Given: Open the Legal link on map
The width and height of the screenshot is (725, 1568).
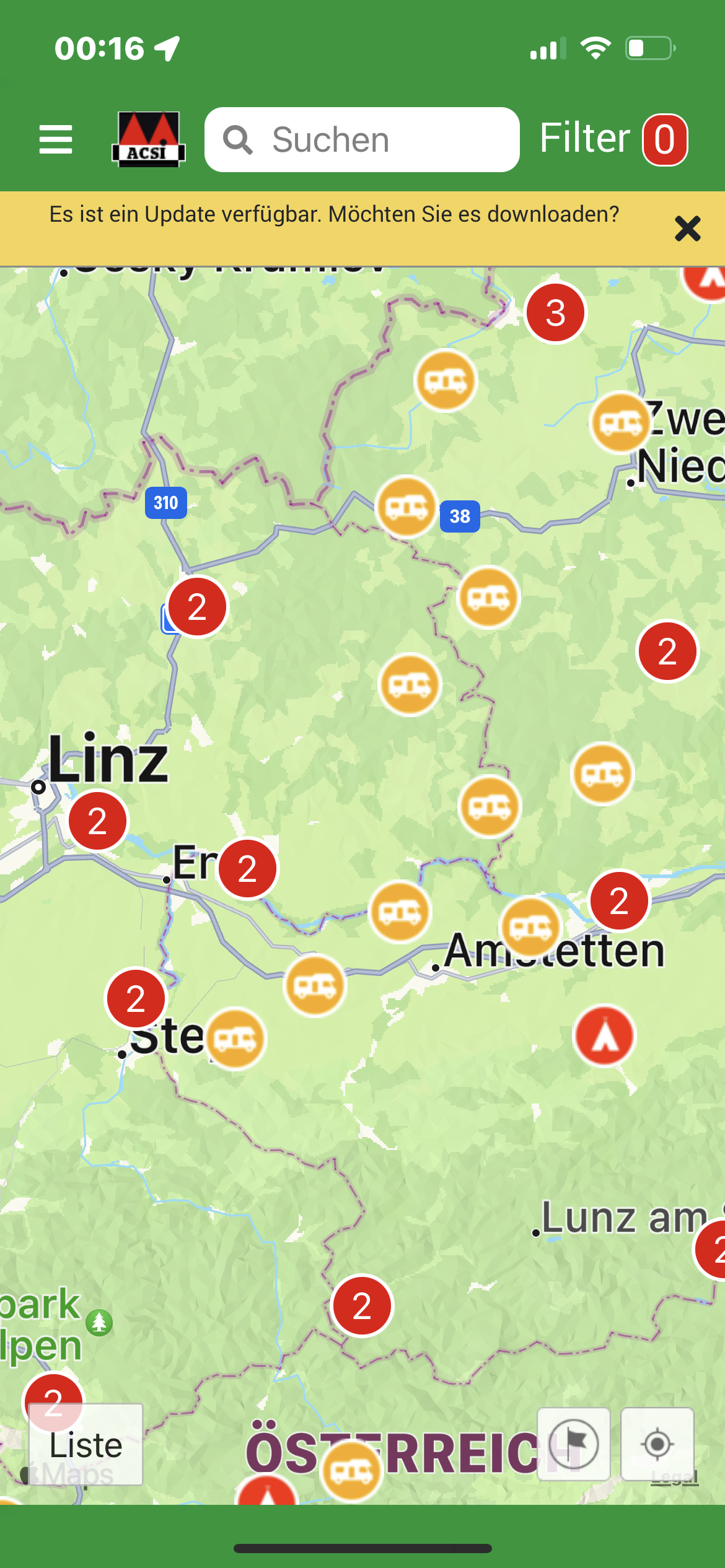Looking at the screenshot, I should (674, 1478).
